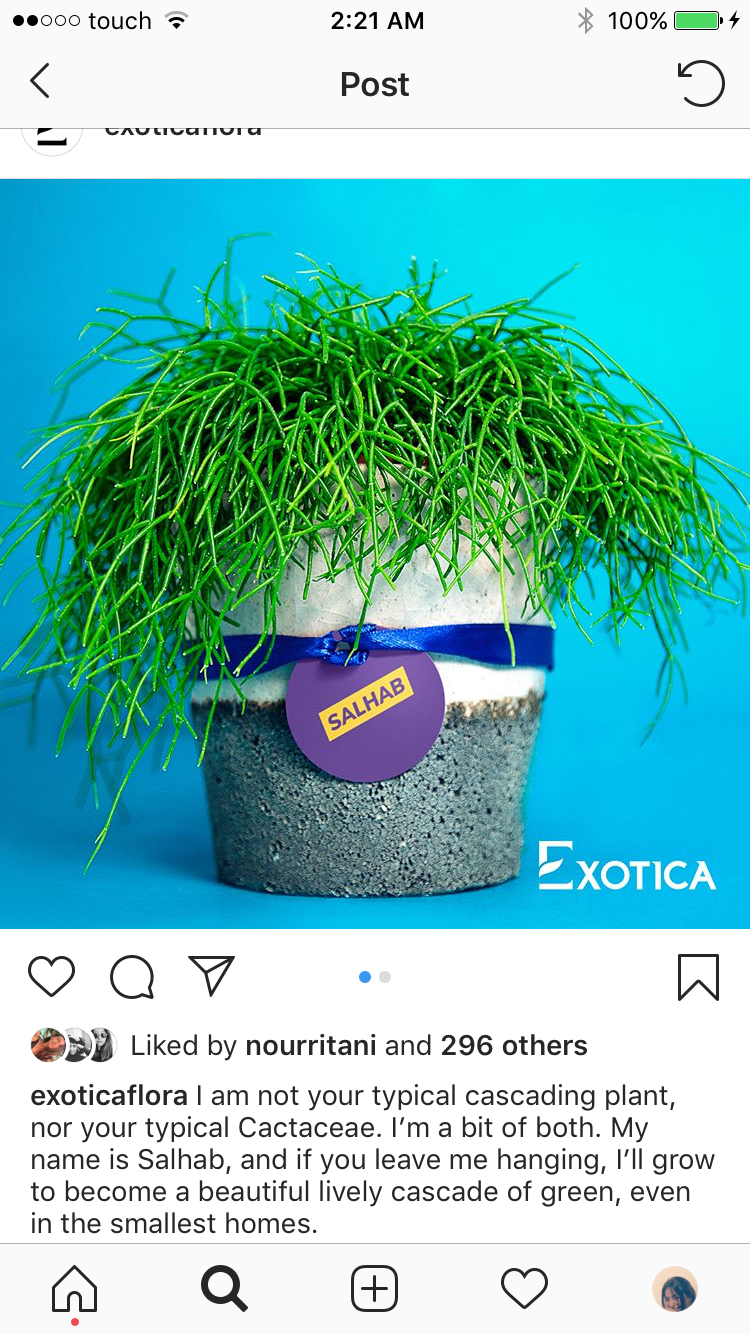This screenshot has height=1334, width=750.
Task: View the 296 others who liked
Action: [x=514, y=1046]
